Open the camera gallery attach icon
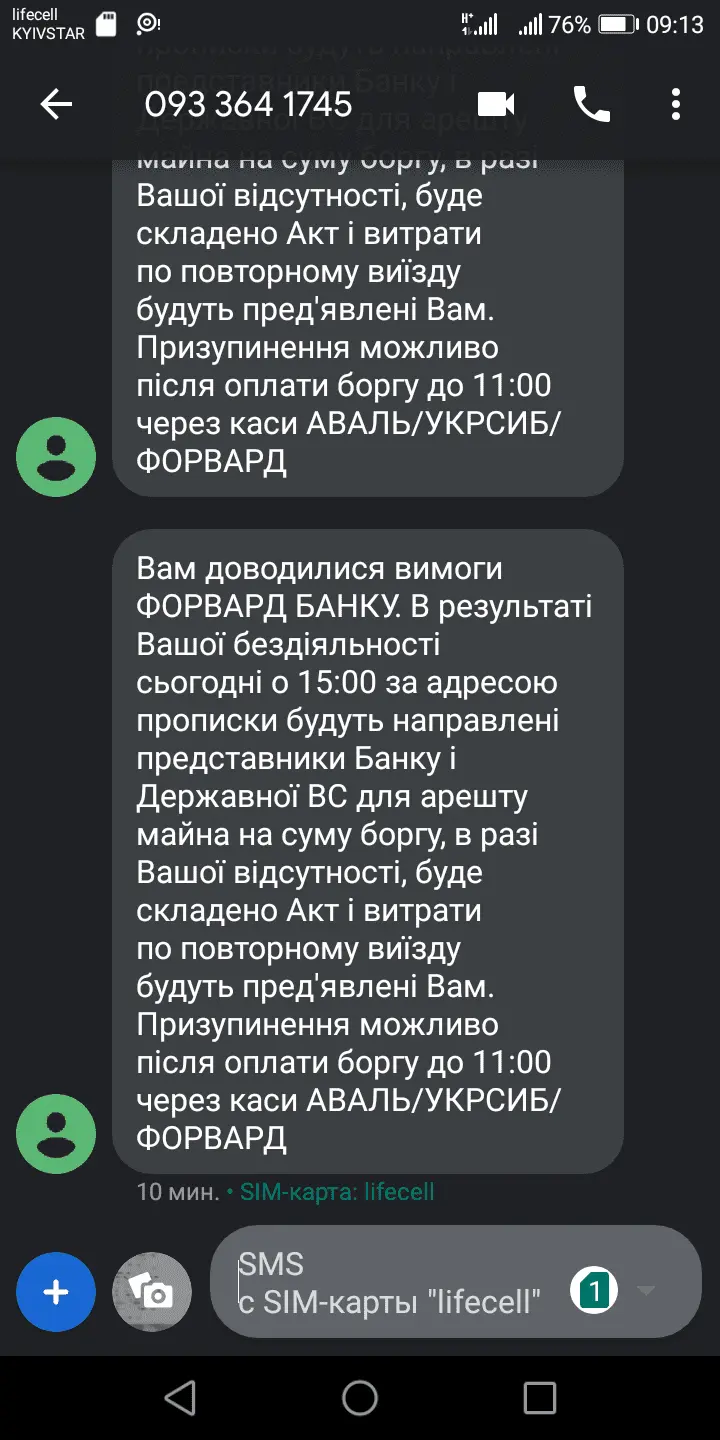The width and height of the screenshot is (720, 1440). [x=152, y=1292]
